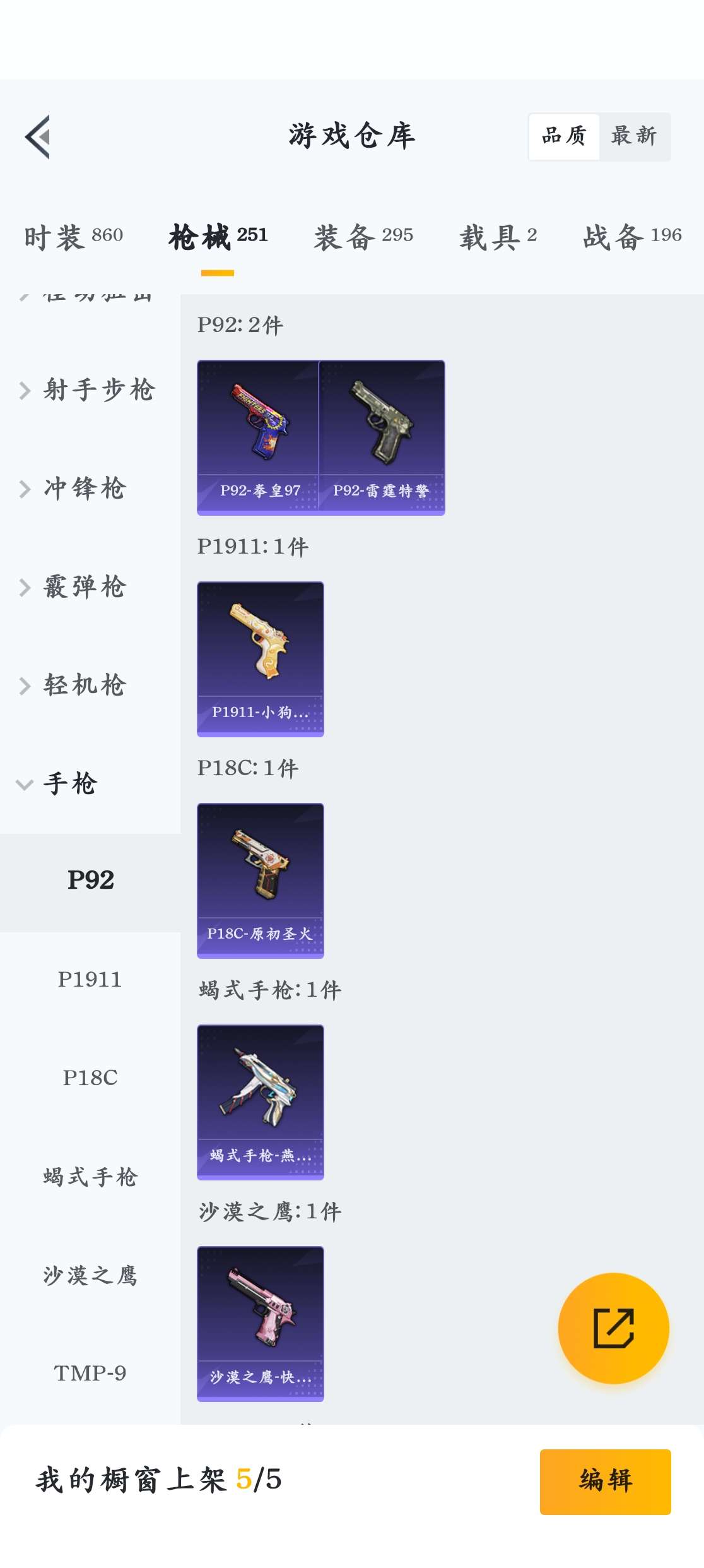The height and width of the screenshot is (1568, 704).
Task: Sort warehouse by 最新
Action: point(634,136)
